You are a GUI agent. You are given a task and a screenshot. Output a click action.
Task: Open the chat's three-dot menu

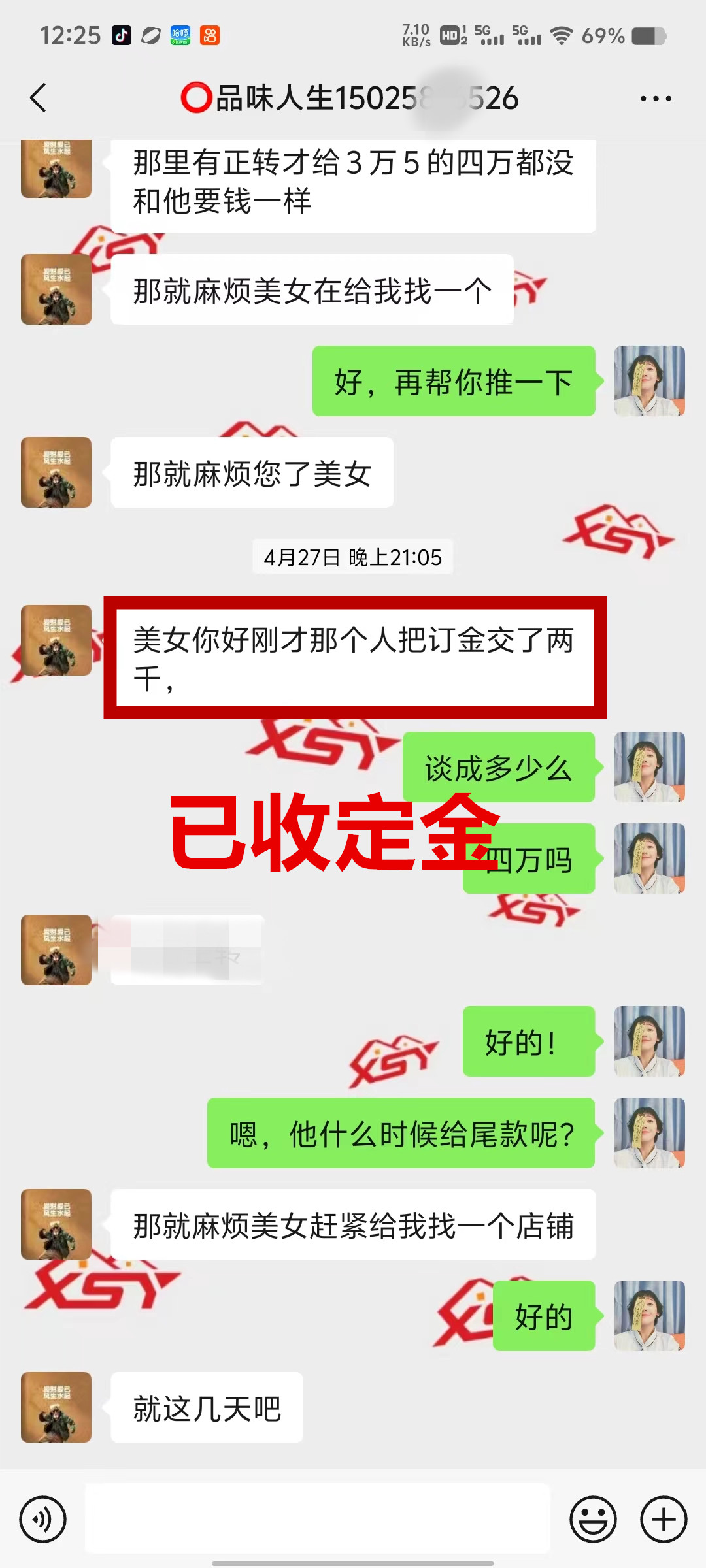655,99
